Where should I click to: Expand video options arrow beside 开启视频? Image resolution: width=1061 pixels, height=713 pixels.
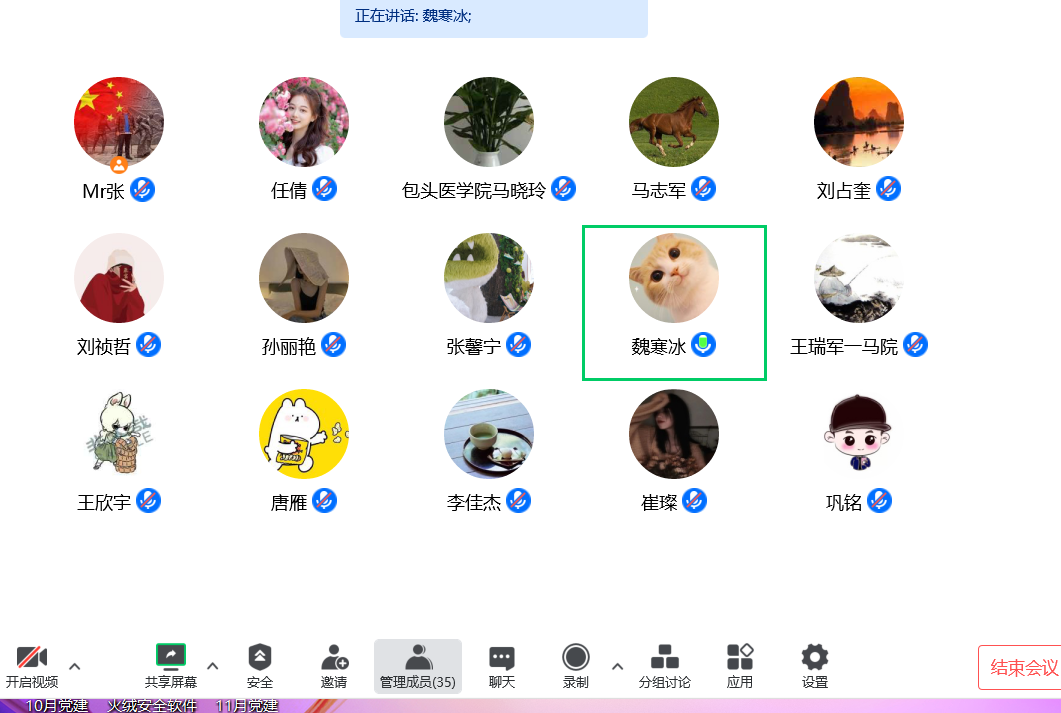[x=74, y=666]
